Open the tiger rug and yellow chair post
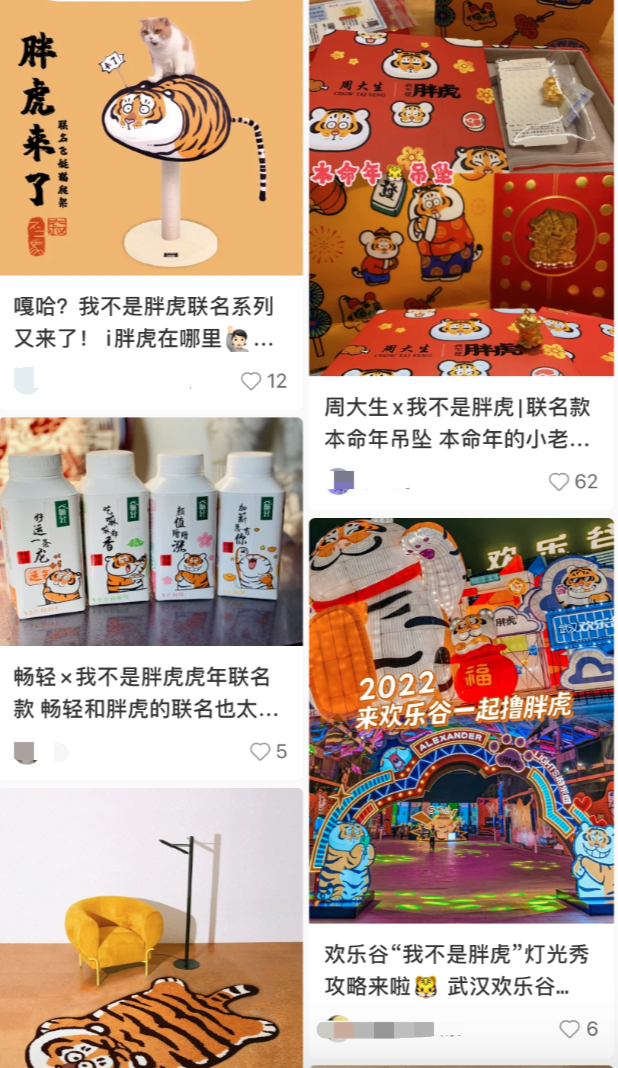618x1068 pixels. pos(151,928)
